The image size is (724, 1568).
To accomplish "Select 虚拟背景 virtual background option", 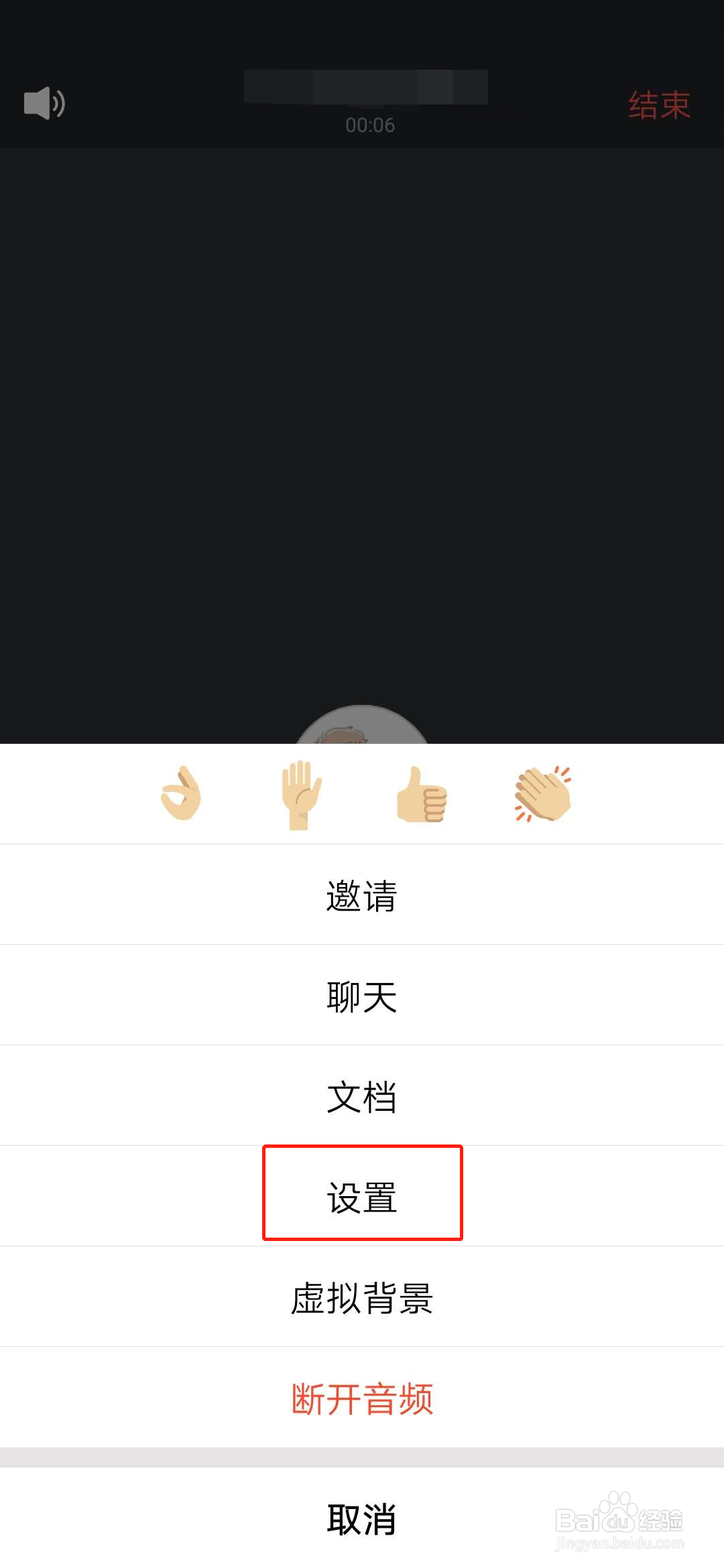I will point(362,1297).
